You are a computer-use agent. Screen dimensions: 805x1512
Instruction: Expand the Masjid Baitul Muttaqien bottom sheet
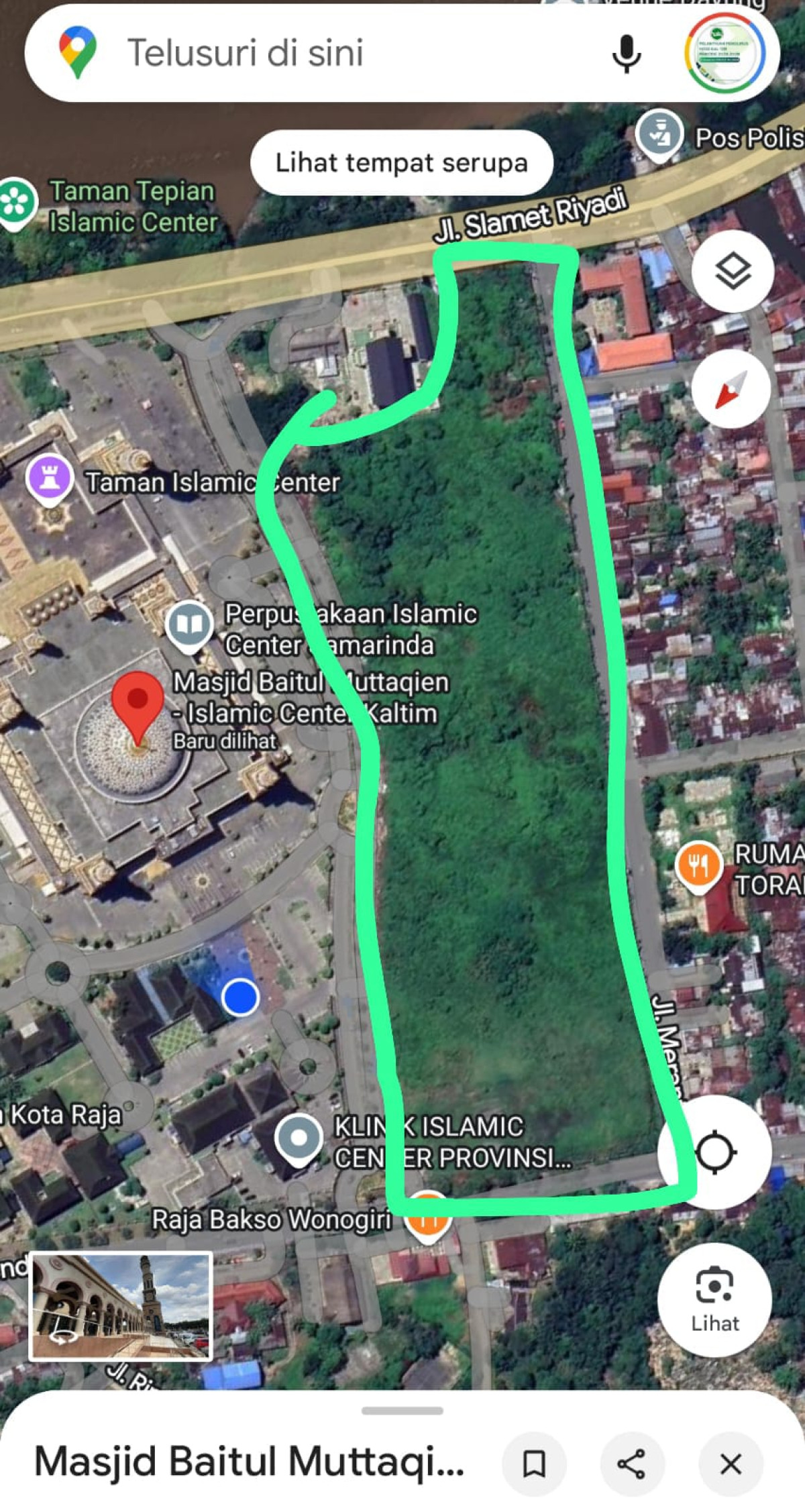(402, 1411)
